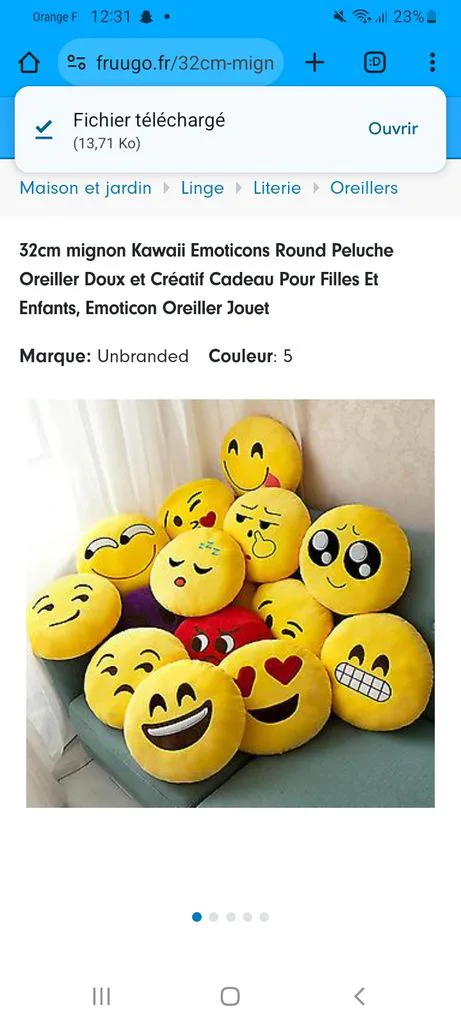
Task: Open the Literie breadcrumb
Action: 278,188
